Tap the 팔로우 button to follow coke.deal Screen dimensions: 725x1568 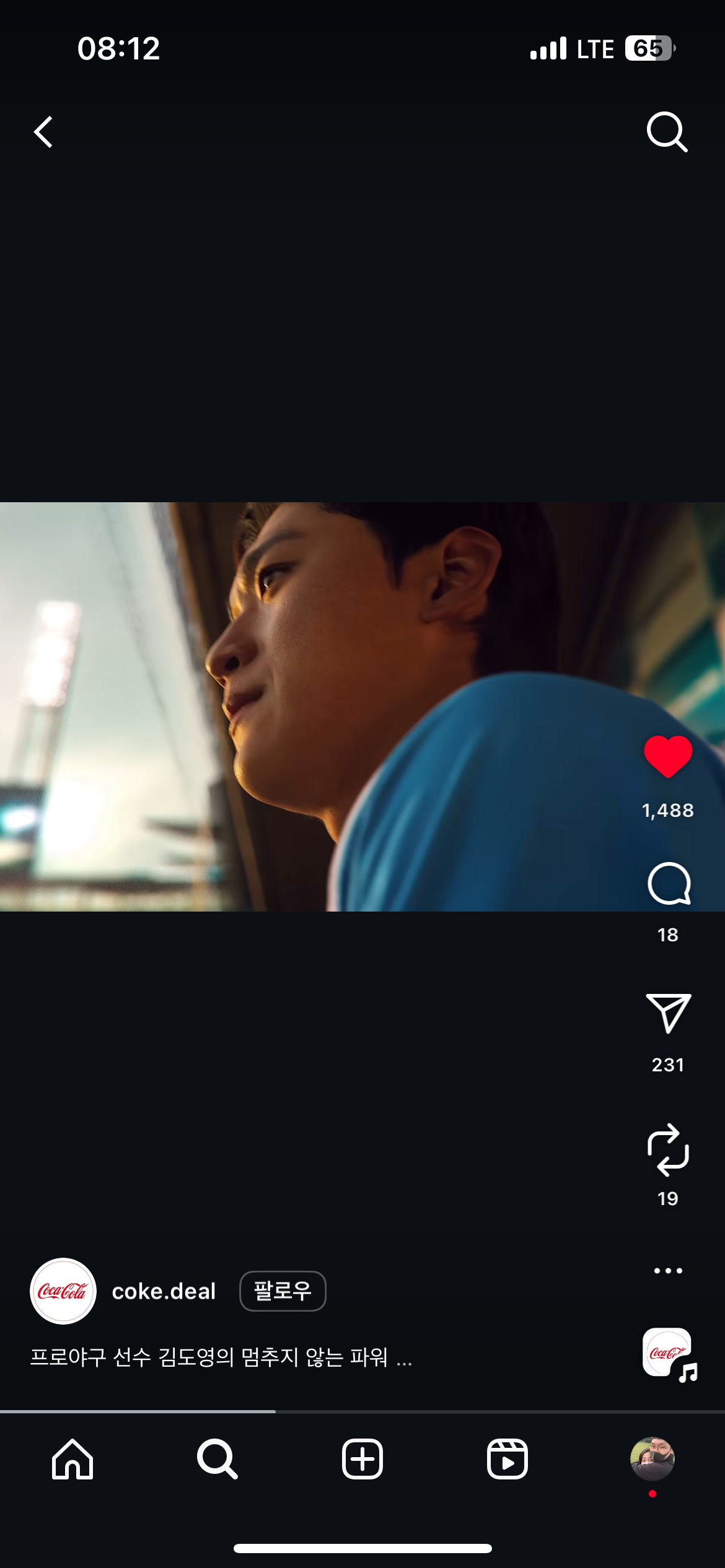(283, 1291)
